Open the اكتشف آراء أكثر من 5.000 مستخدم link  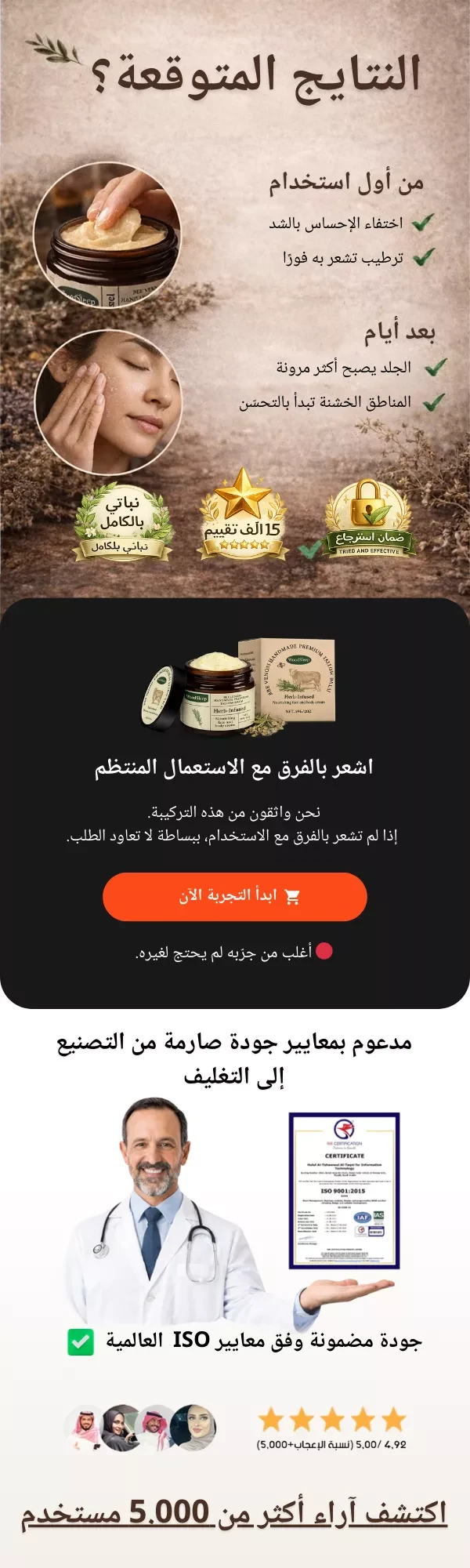click(x=233, y=1512)
